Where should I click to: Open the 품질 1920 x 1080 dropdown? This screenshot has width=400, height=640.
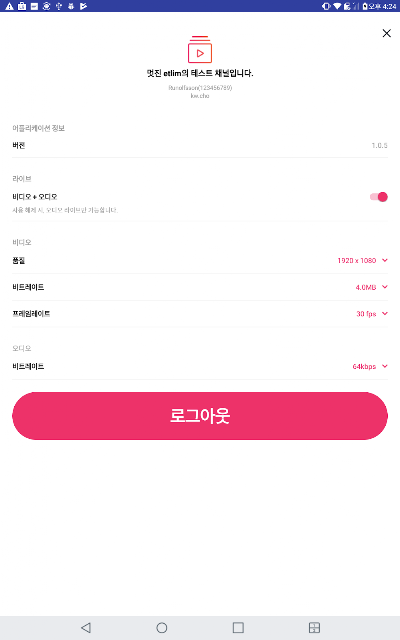click(362, 260)
